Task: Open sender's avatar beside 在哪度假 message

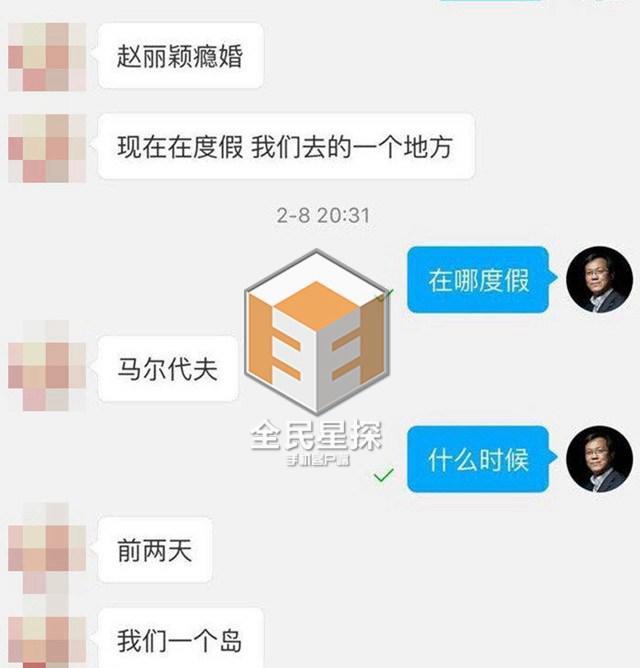Action: pos(600,280)
